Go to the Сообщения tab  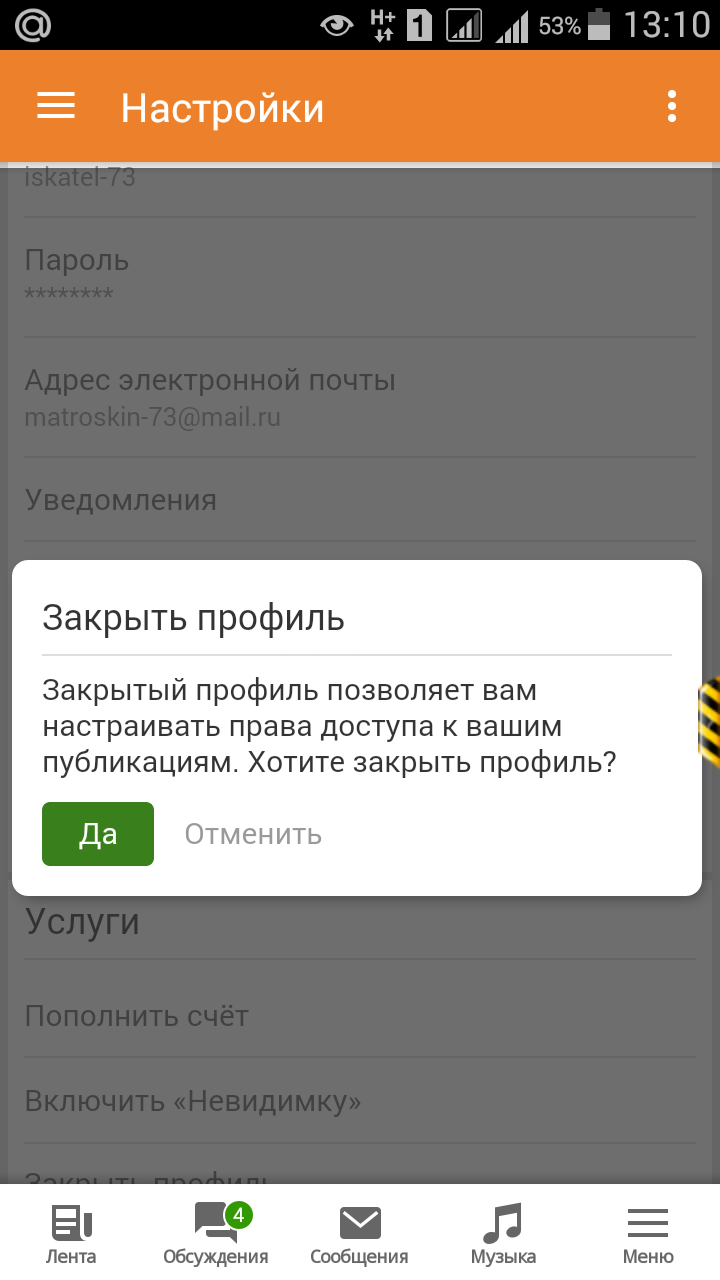coord(359,1234)
